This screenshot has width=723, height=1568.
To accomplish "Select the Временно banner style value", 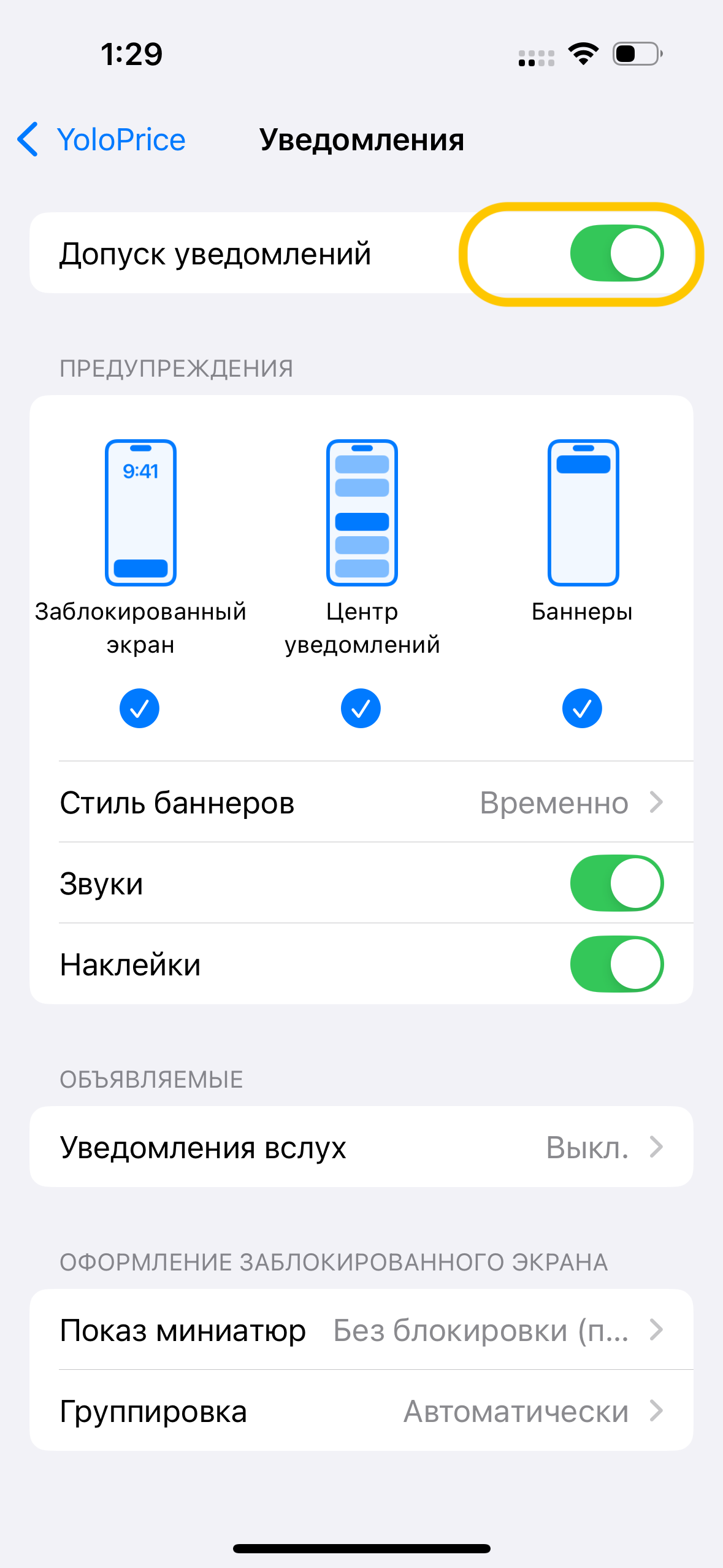I will (x=554, y=802).
